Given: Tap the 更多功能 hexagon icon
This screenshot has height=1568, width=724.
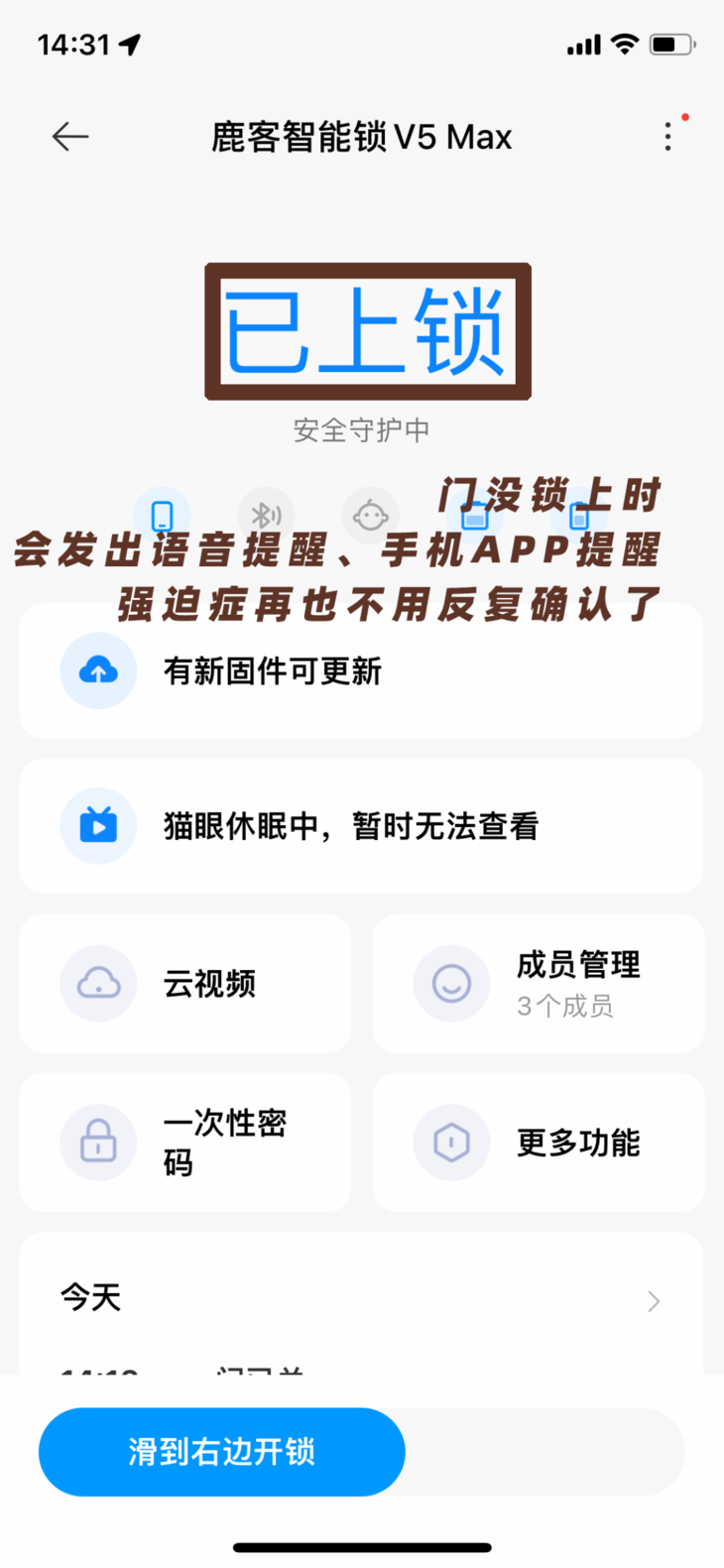Looking at the screenshot, I should coord(451,1142).
